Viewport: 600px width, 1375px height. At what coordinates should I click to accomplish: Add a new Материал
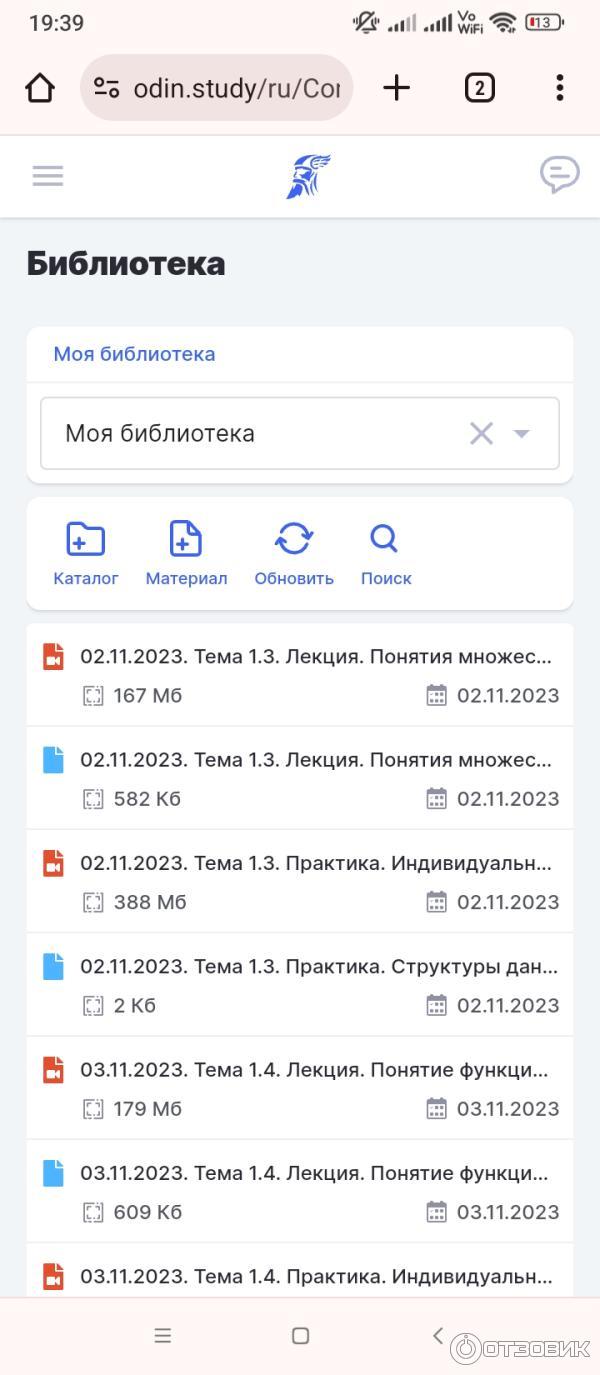click(x=186, y=553)
